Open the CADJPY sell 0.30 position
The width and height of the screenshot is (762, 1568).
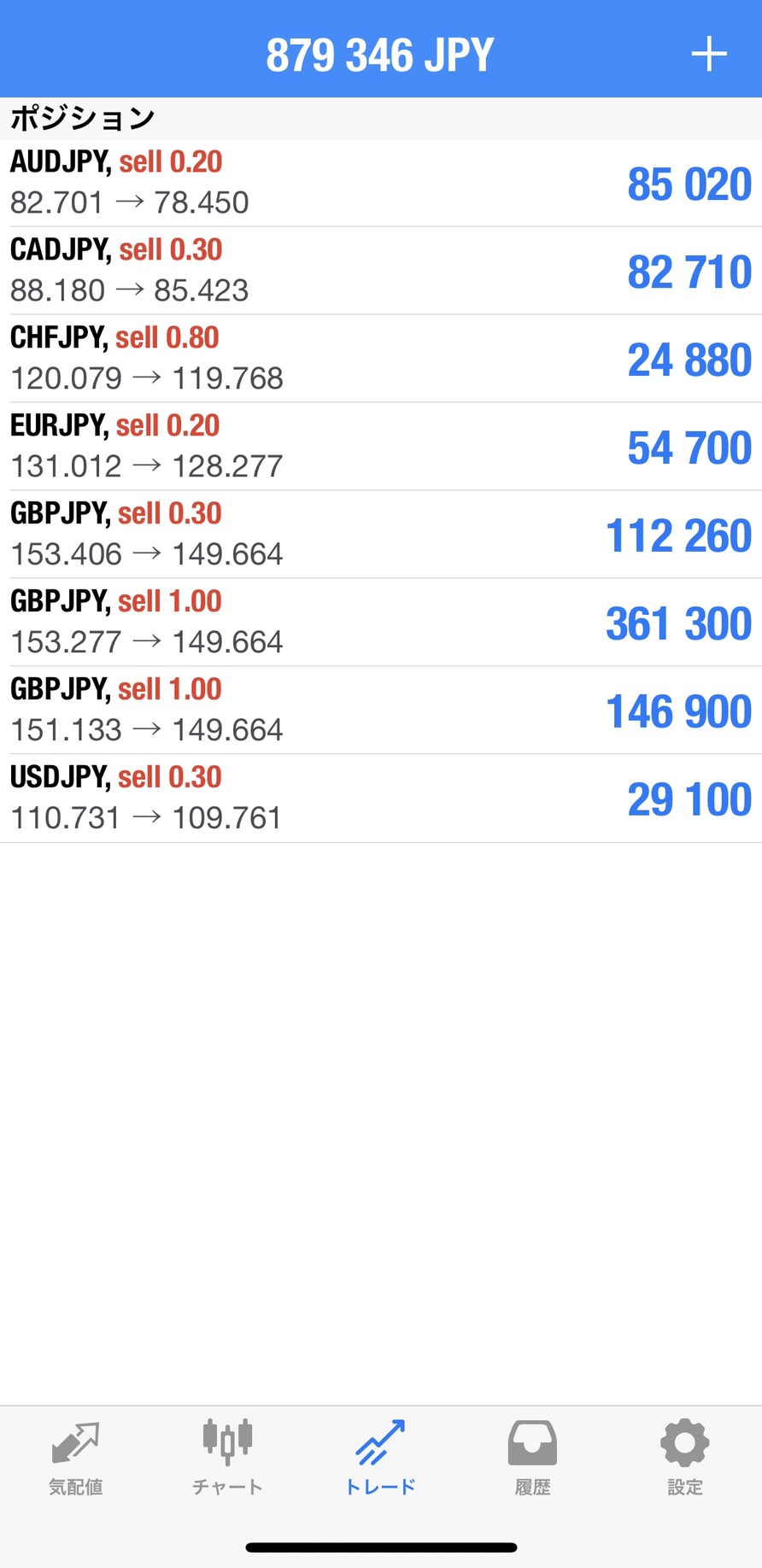(381, 271)
